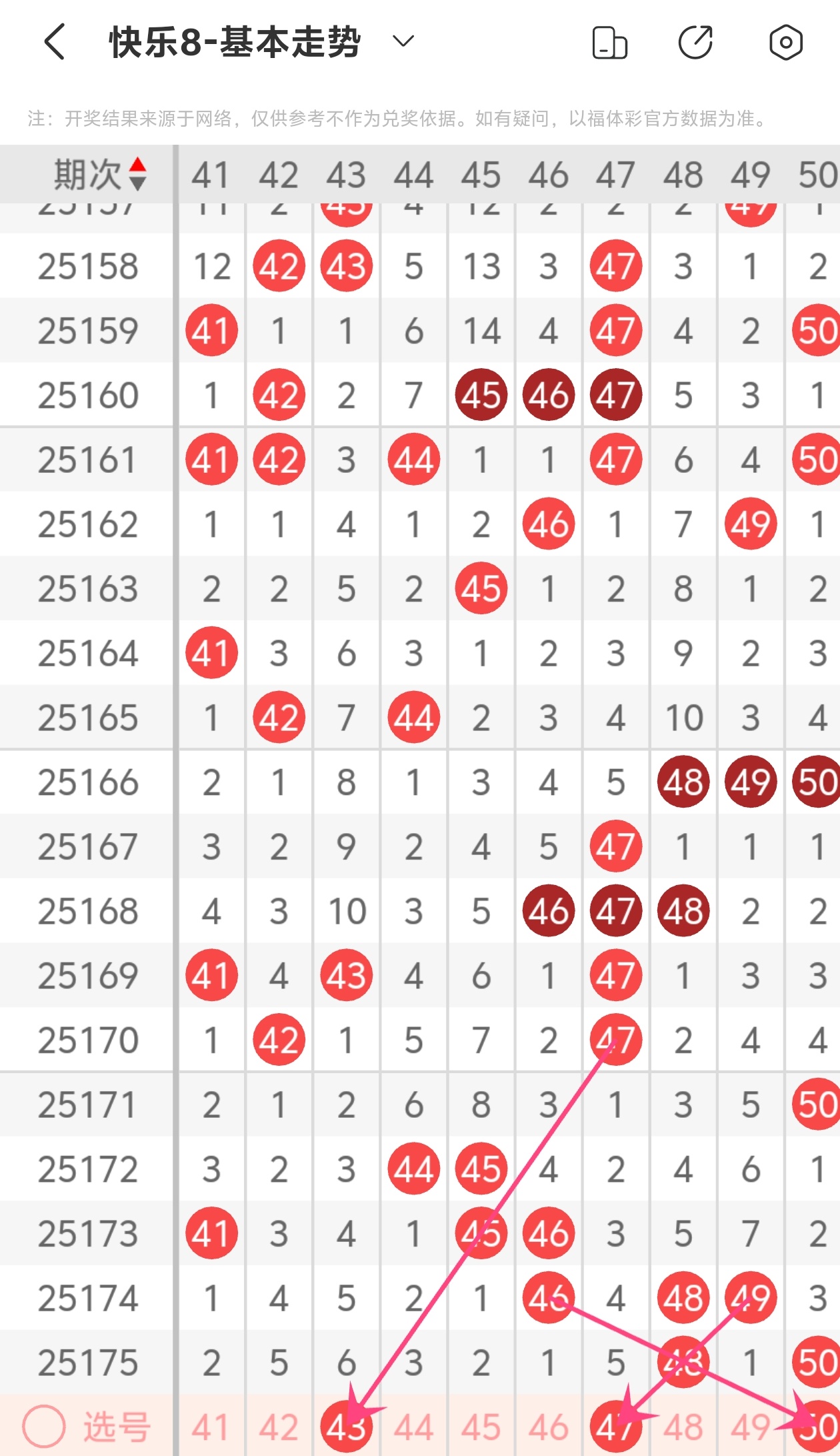840x1456 pixels.
Task: Sort by 期次 column header
Action: [x=100, y=175]
